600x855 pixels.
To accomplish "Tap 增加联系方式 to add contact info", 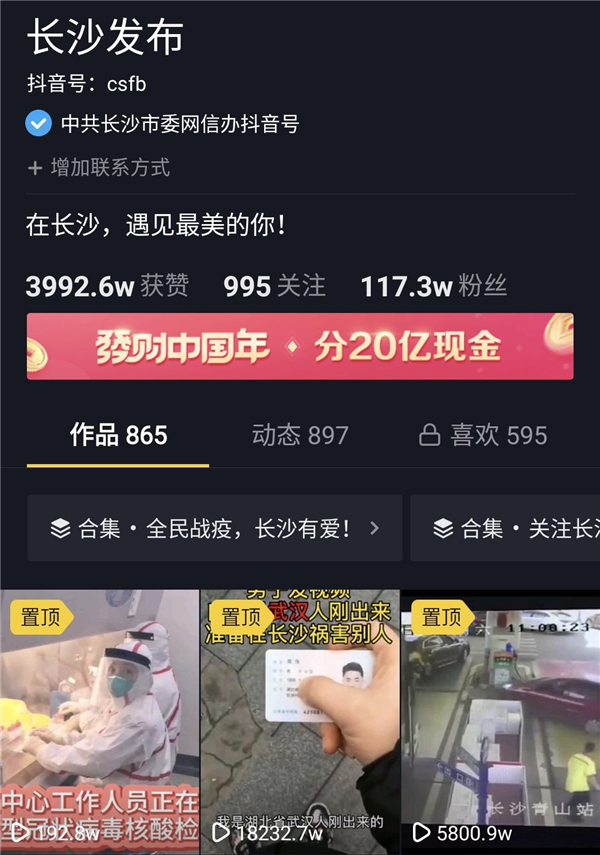I will point(99,168).
